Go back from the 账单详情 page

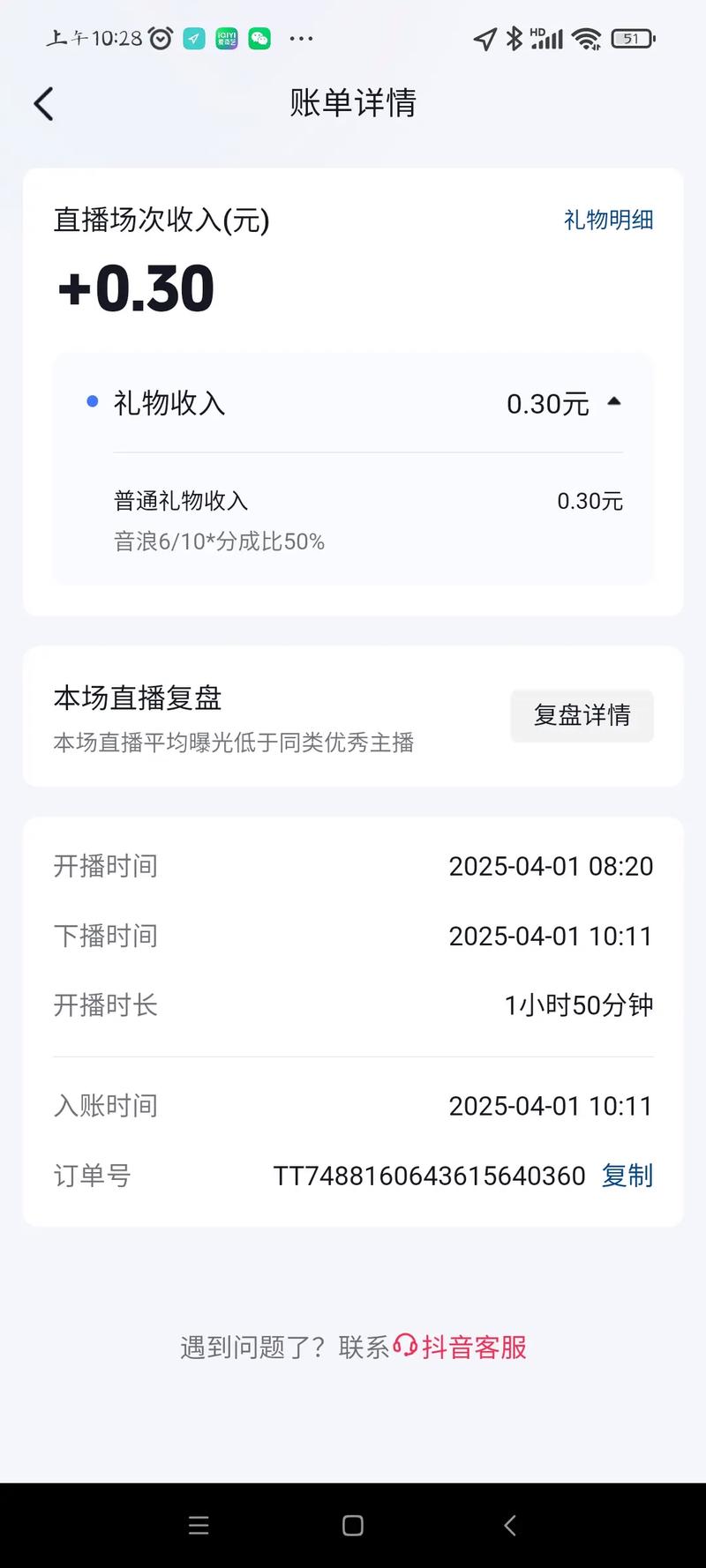tap(44, 104)
